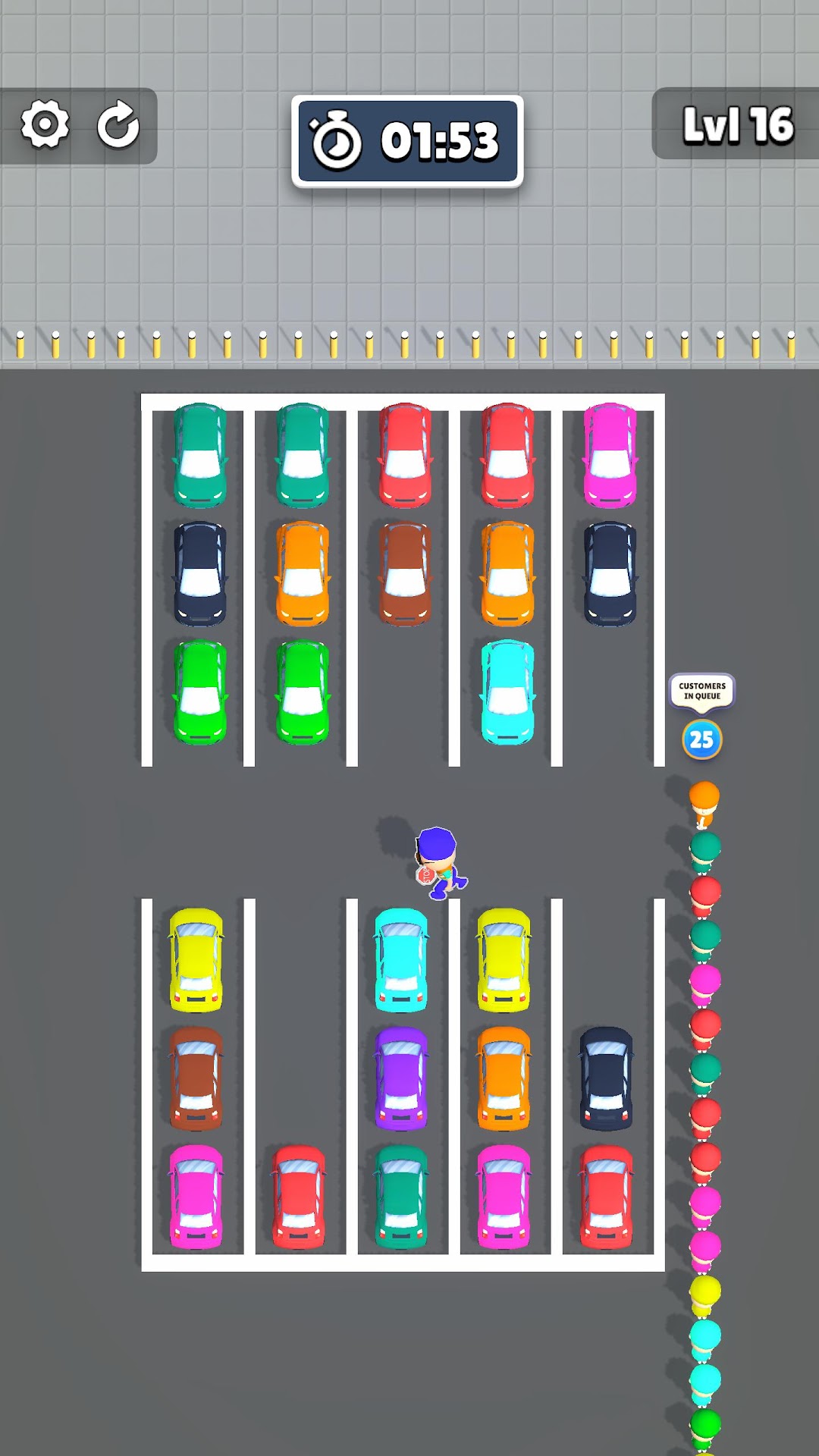Move the teal car in the lower lot
This screenshot has width=819, height=1456.
(x=401, y=1197)
